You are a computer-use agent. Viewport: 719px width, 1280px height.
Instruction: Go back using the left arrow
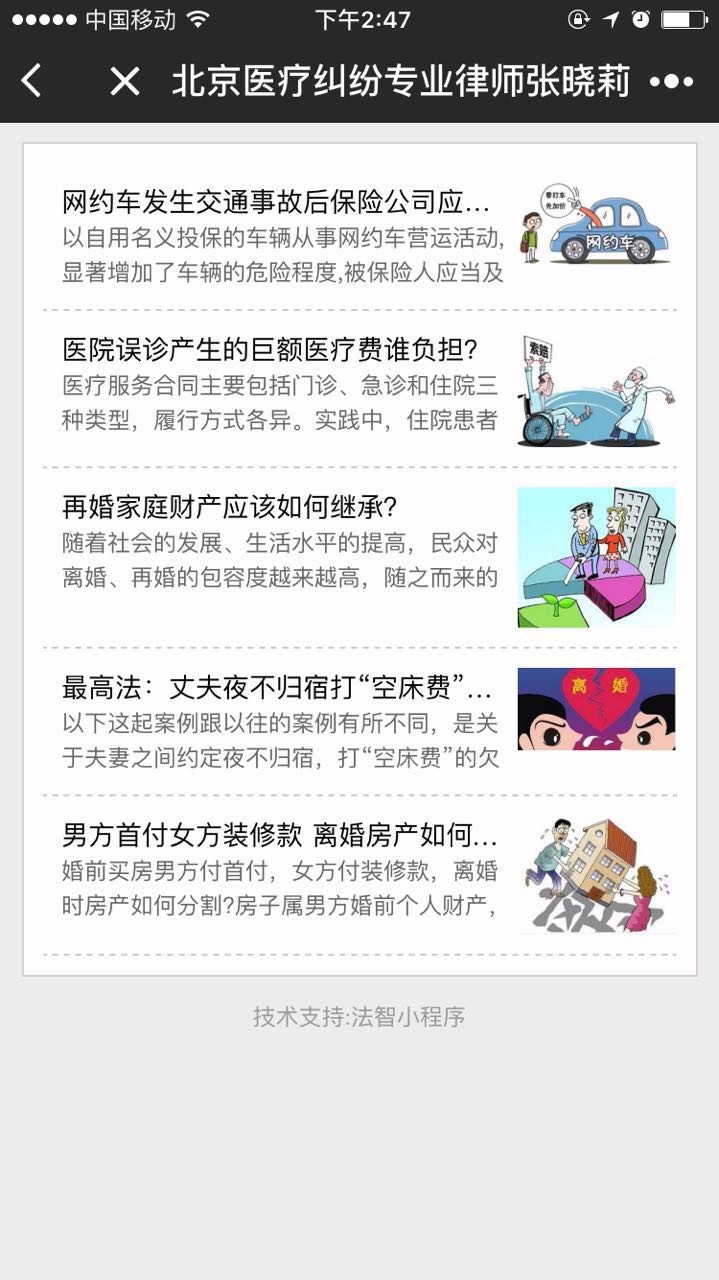coord(31,81)
